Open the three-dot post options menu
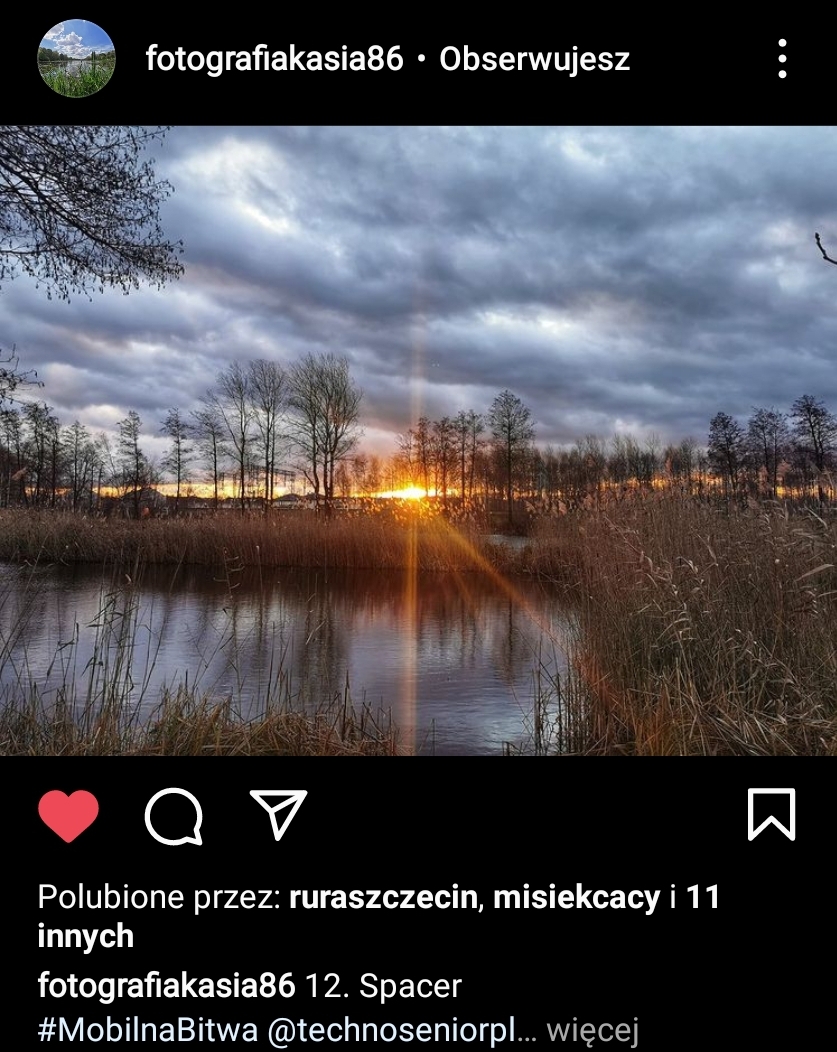 [x=782, y=58]
